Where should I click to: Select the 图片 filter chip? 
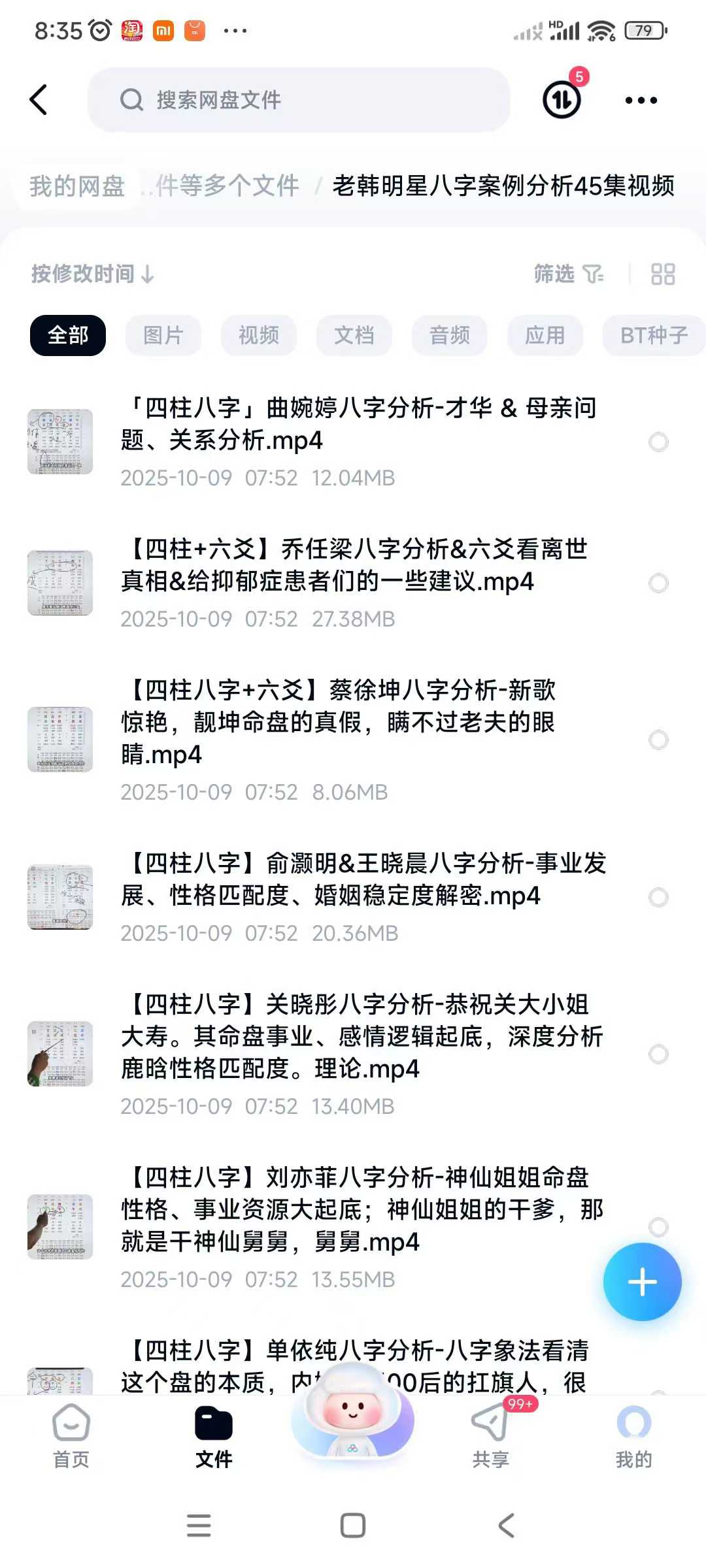point(163,335)
